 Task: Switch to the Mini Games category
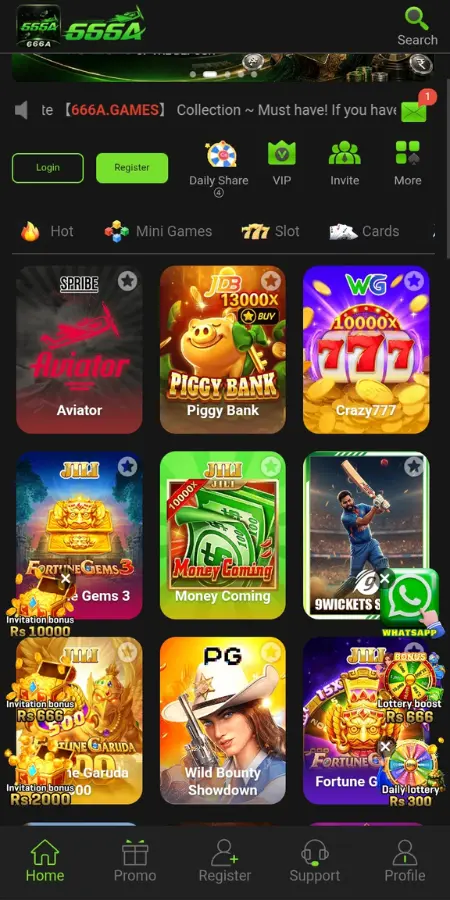(x=158, y=231)
